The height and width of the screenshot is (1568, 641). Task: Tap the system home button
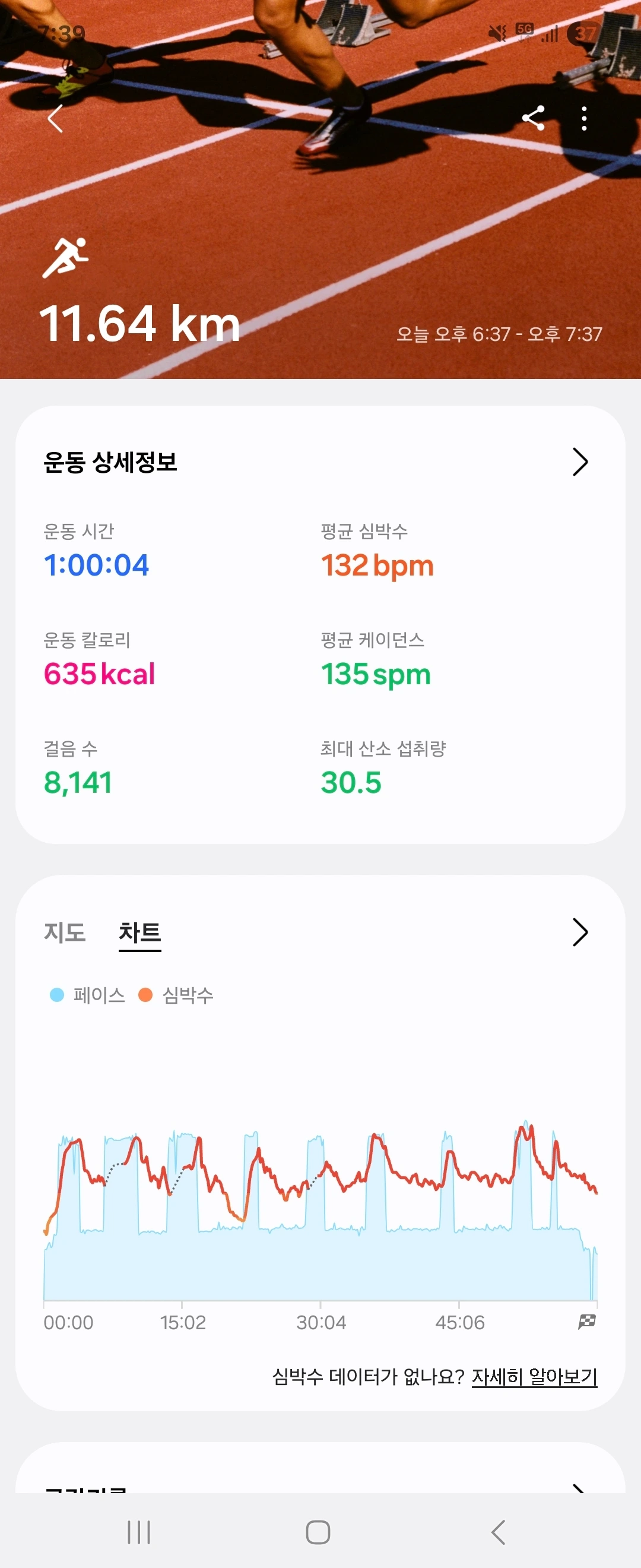[x=318, y=1532]
